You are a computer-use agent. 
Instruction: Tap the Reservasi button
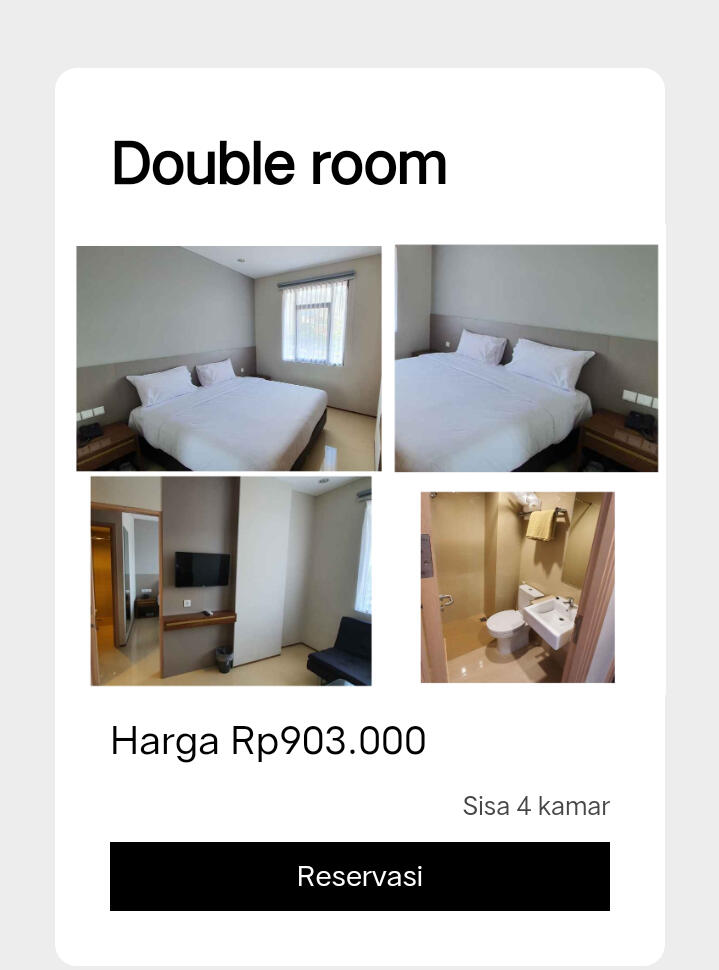tap(359, 876)
